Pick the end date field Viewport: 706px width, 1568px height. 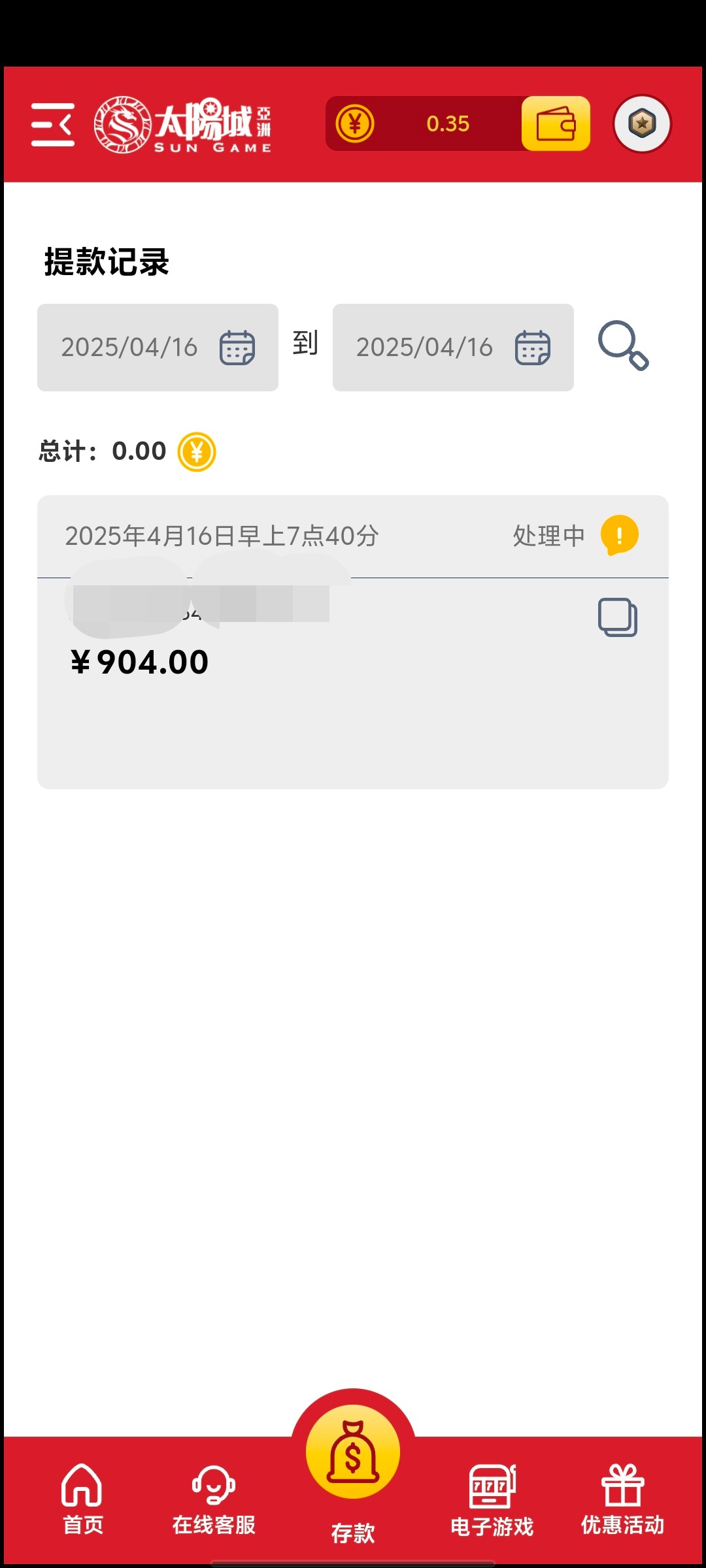453,348
